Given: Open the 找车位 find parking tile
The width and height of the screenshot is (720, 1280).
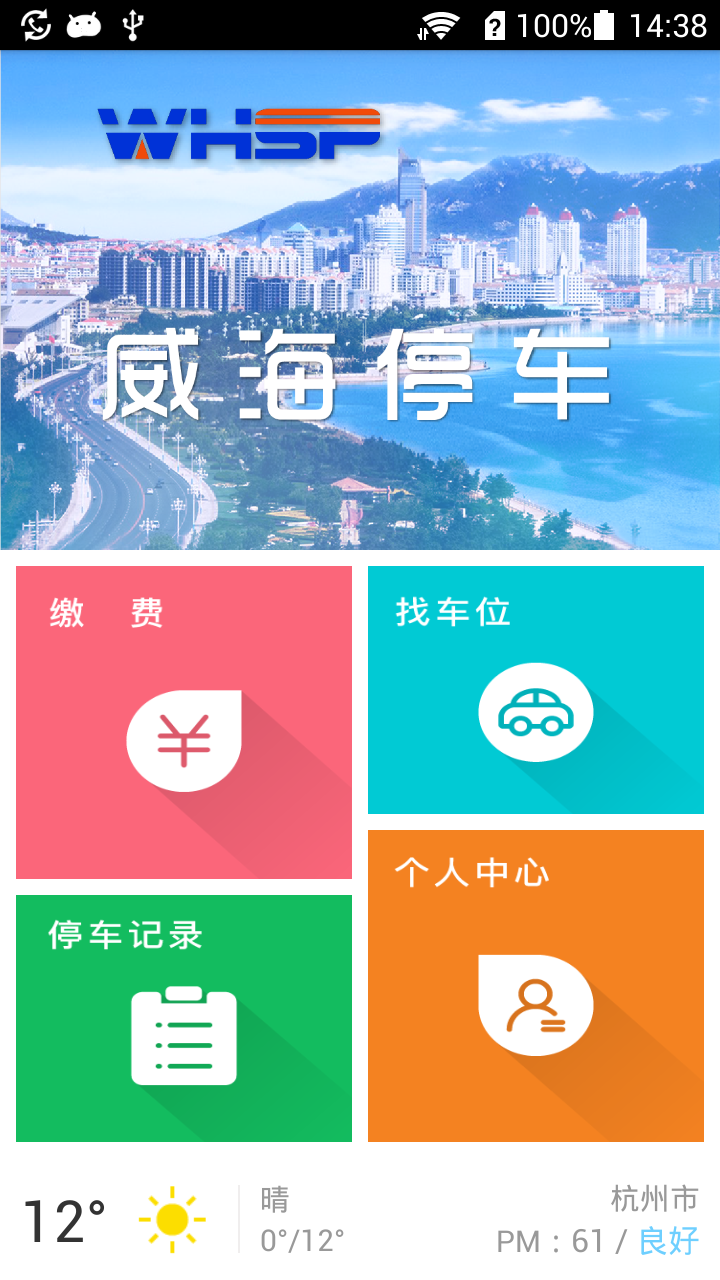Looking at the screenshot, I should [x=536, y=690].
